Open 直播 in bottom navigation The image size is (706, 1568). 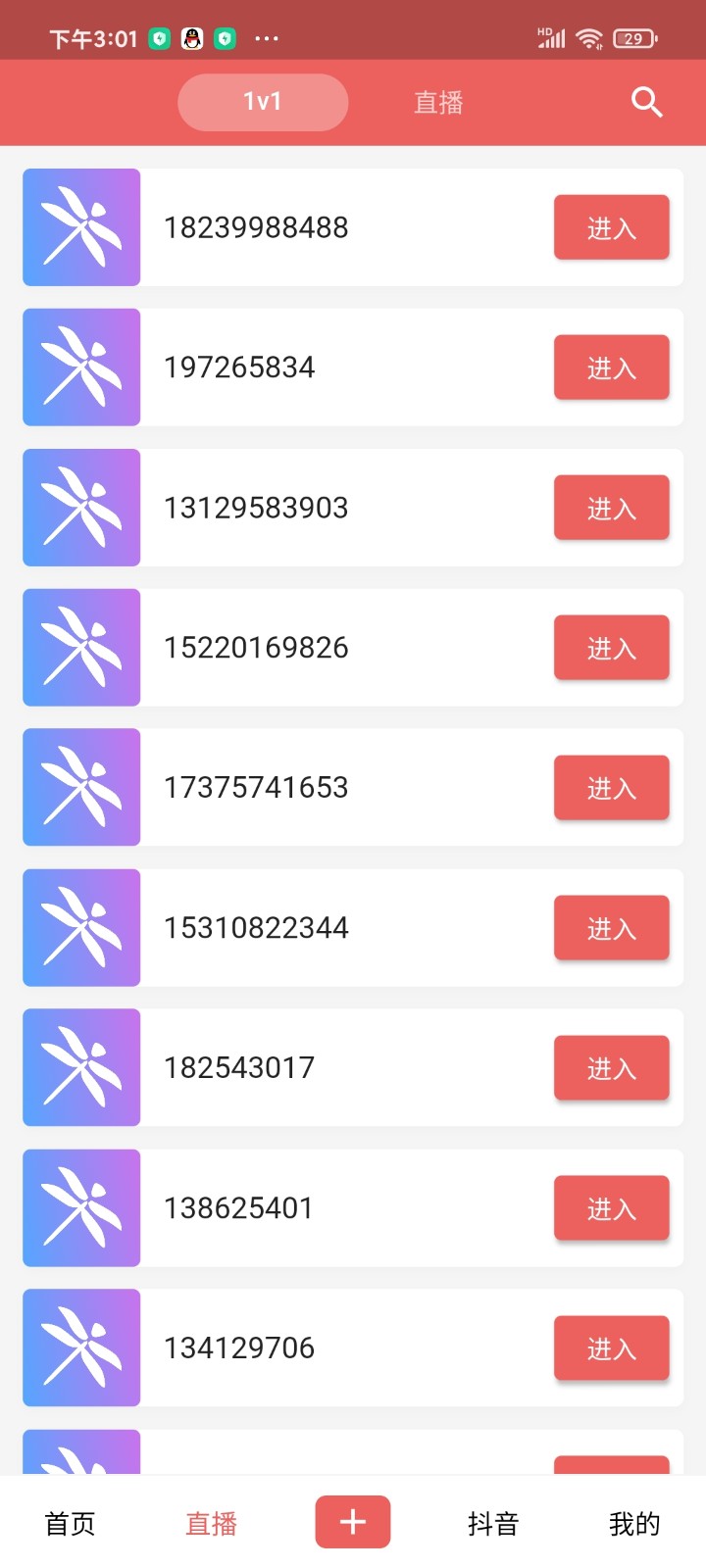(212, 1524)
